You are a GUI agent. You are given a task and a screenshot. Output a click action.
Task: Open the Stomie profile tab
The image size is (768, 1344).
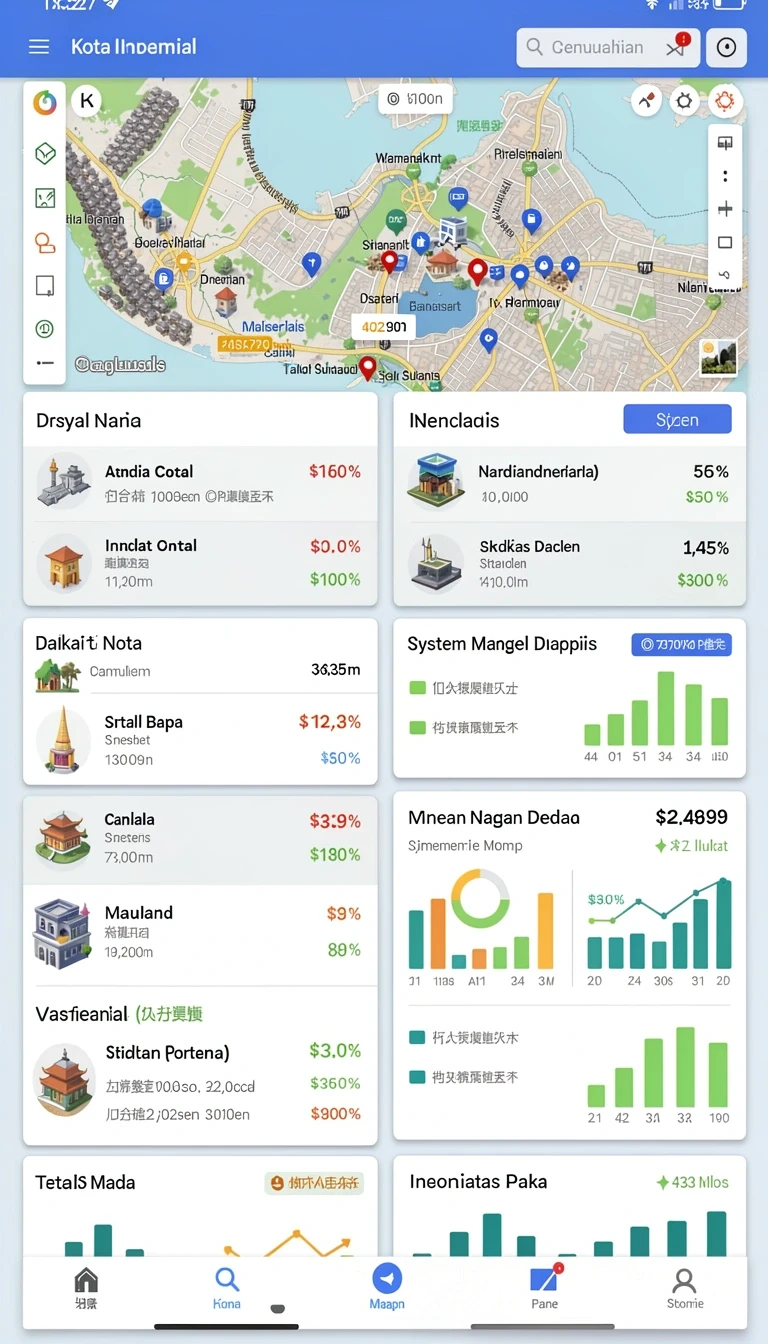click(x=685, y=1287)
